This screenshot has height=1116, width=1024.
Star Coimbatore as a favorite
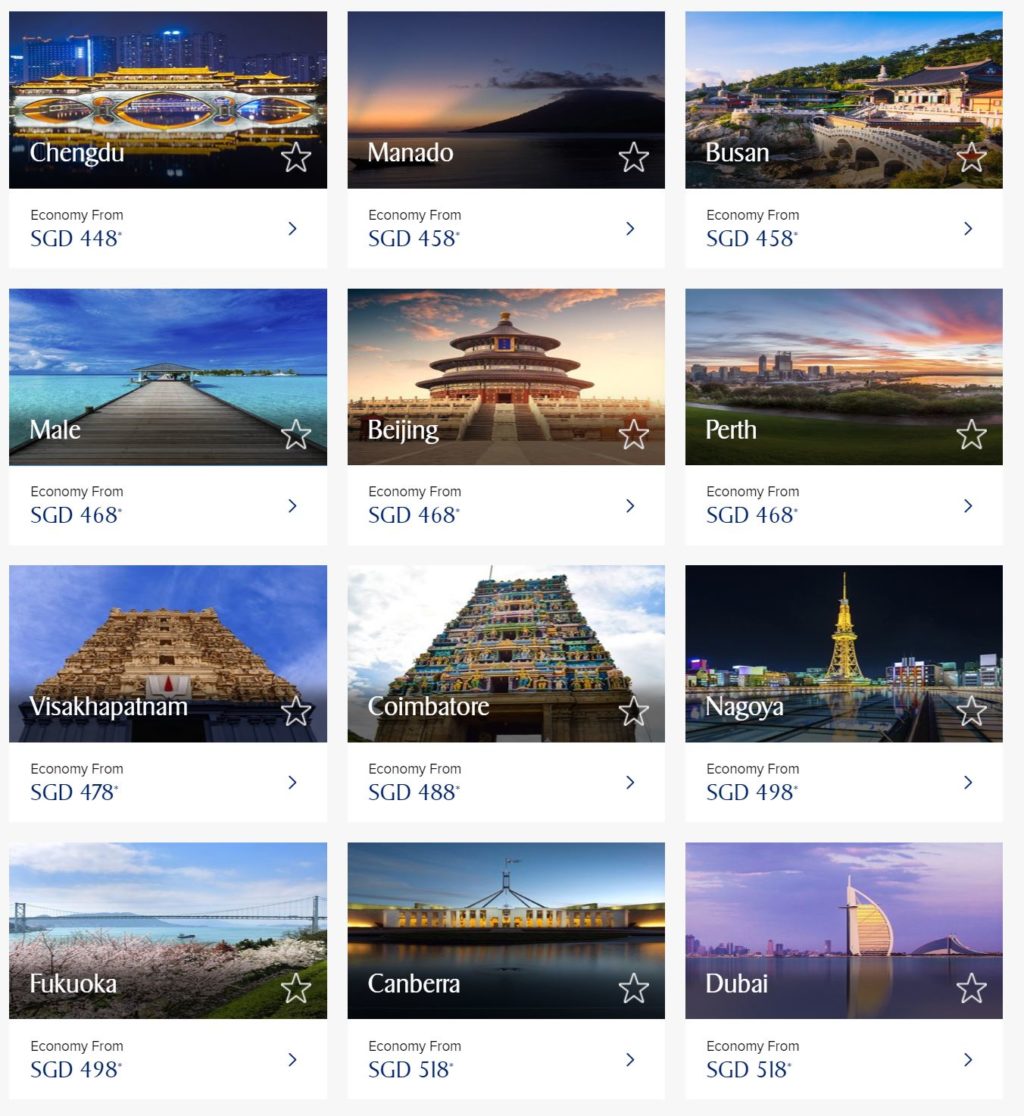click(x=633, y=711)
